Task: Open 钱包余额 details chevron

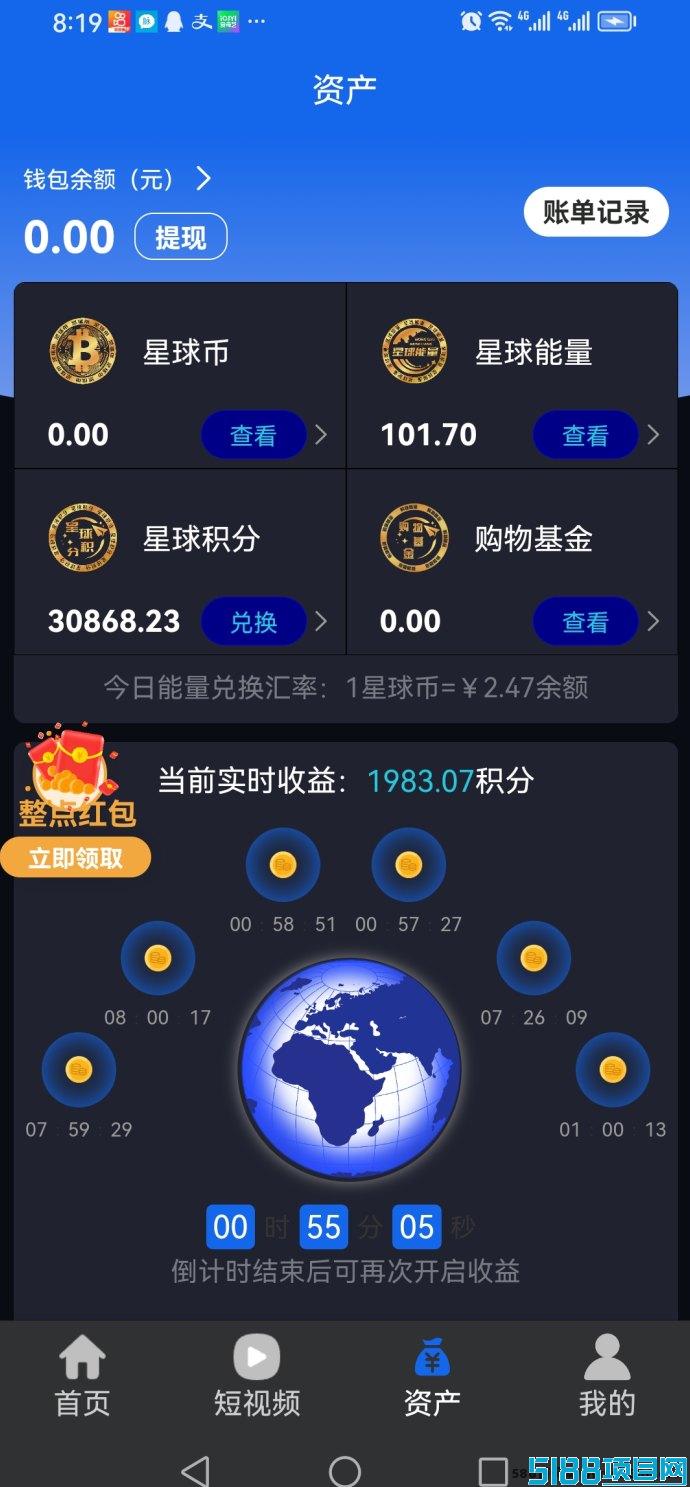Action: (204, 179)
